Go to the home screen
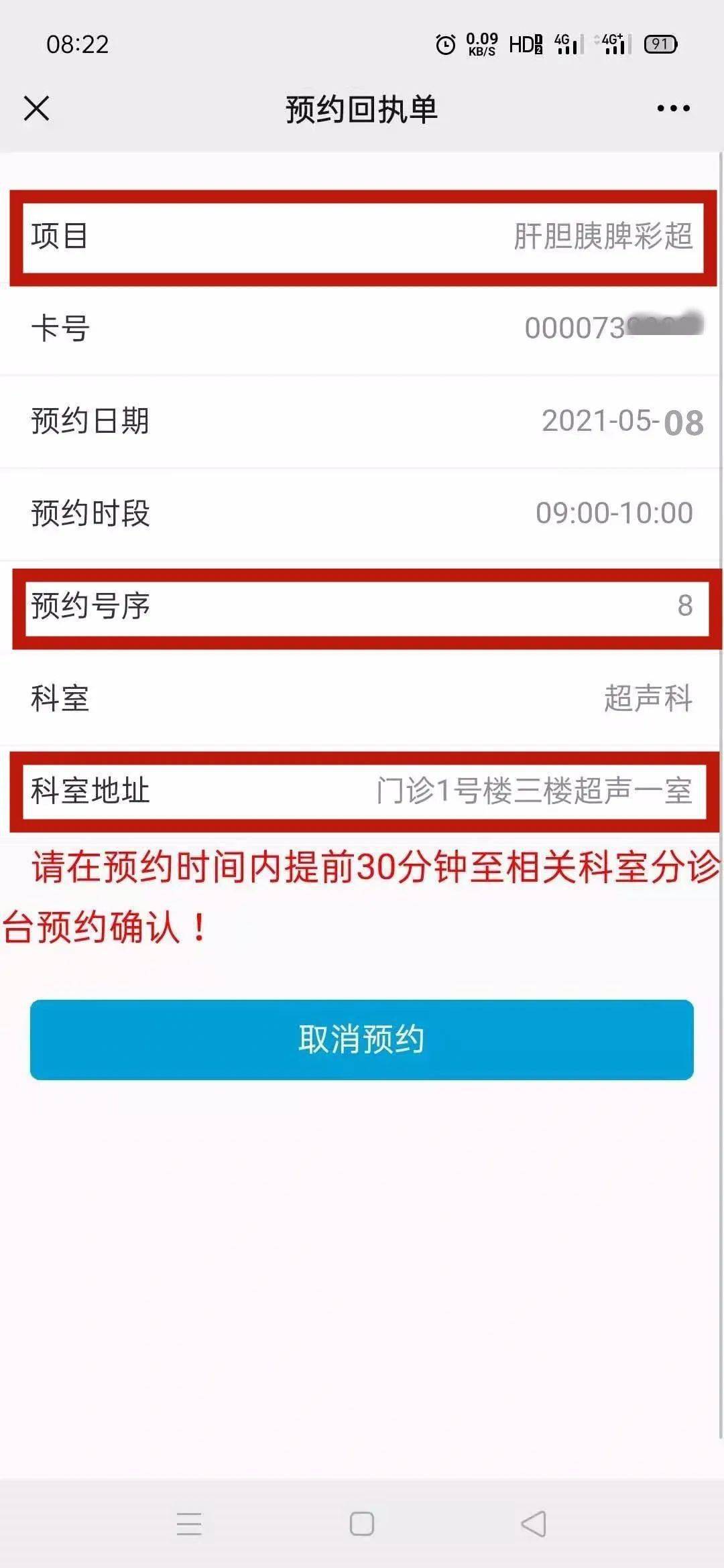This screenshot has width=724, height=1568. tap(362, 1524)
